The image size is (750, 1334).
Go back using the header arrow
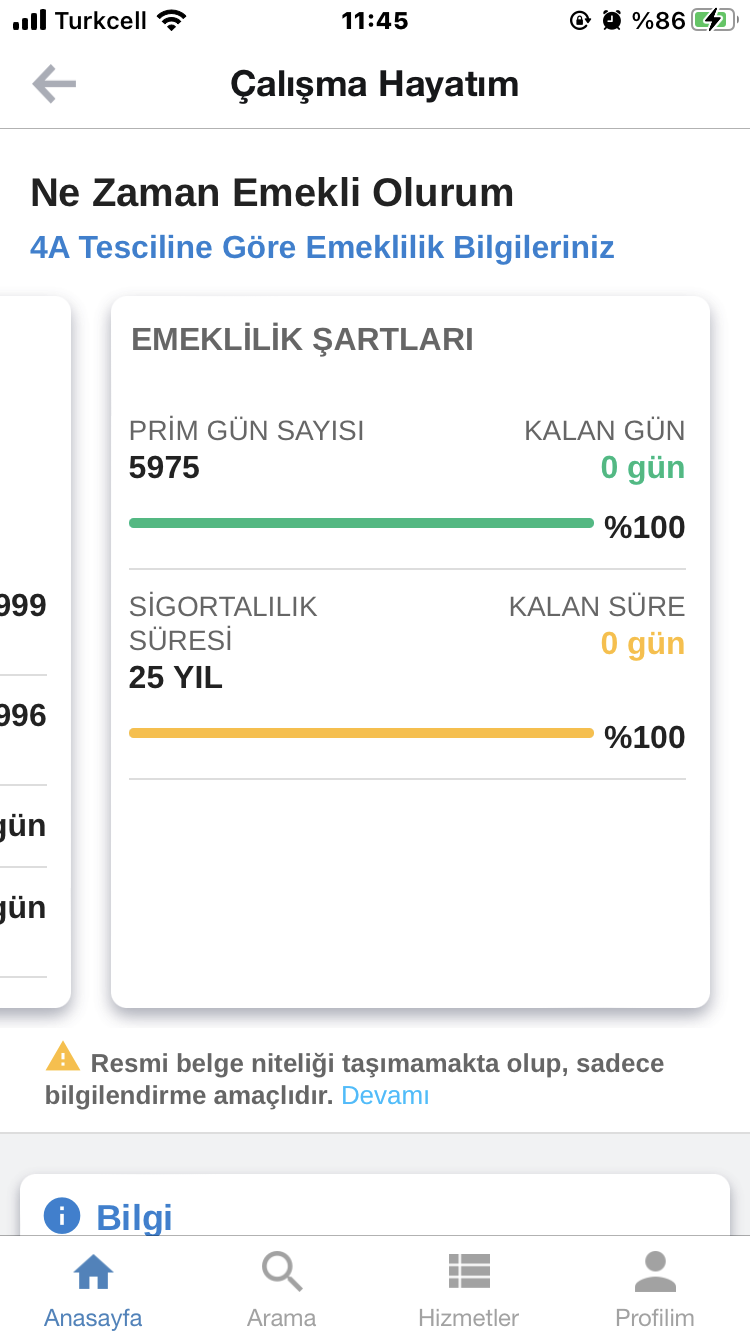(x=54, y=84)
